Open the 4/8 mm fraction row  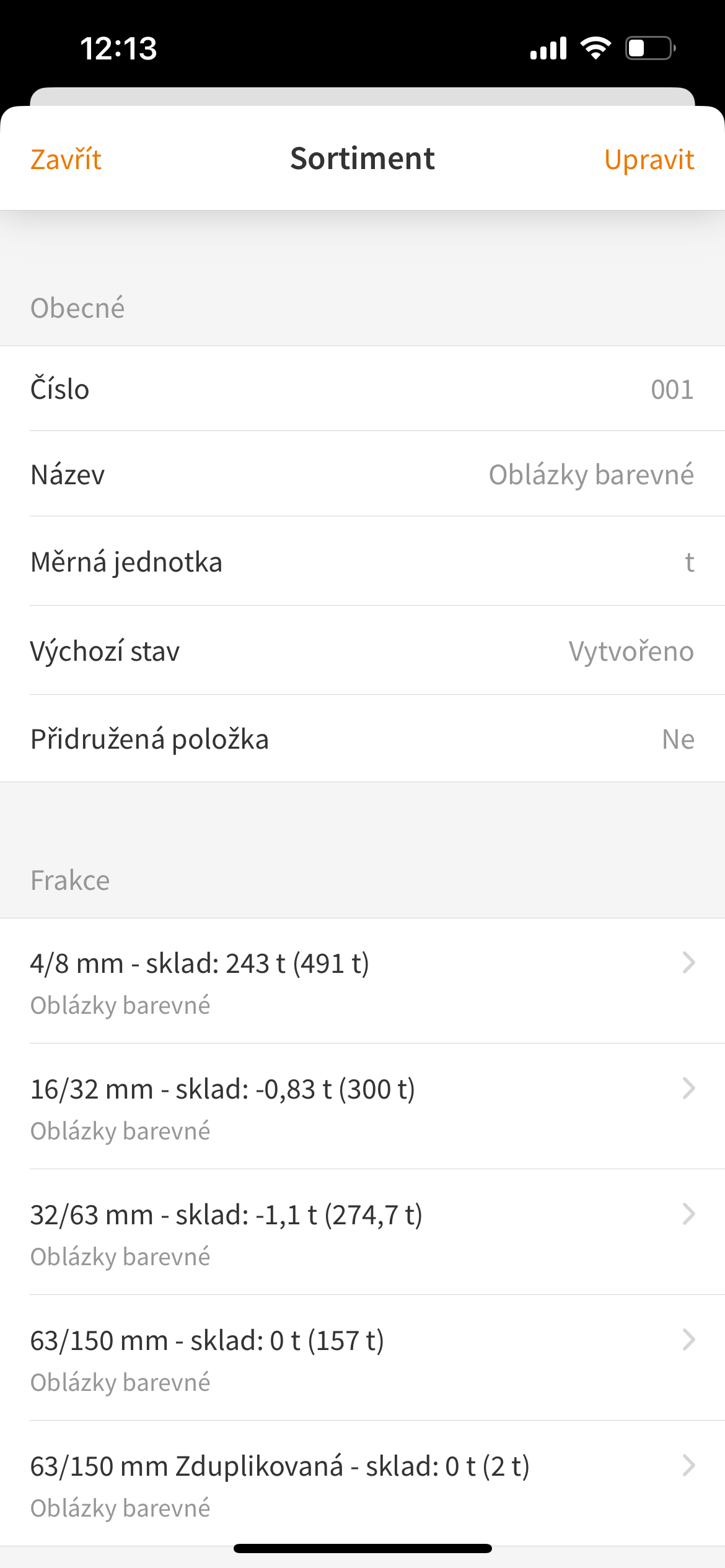click(x=362, y=981)
